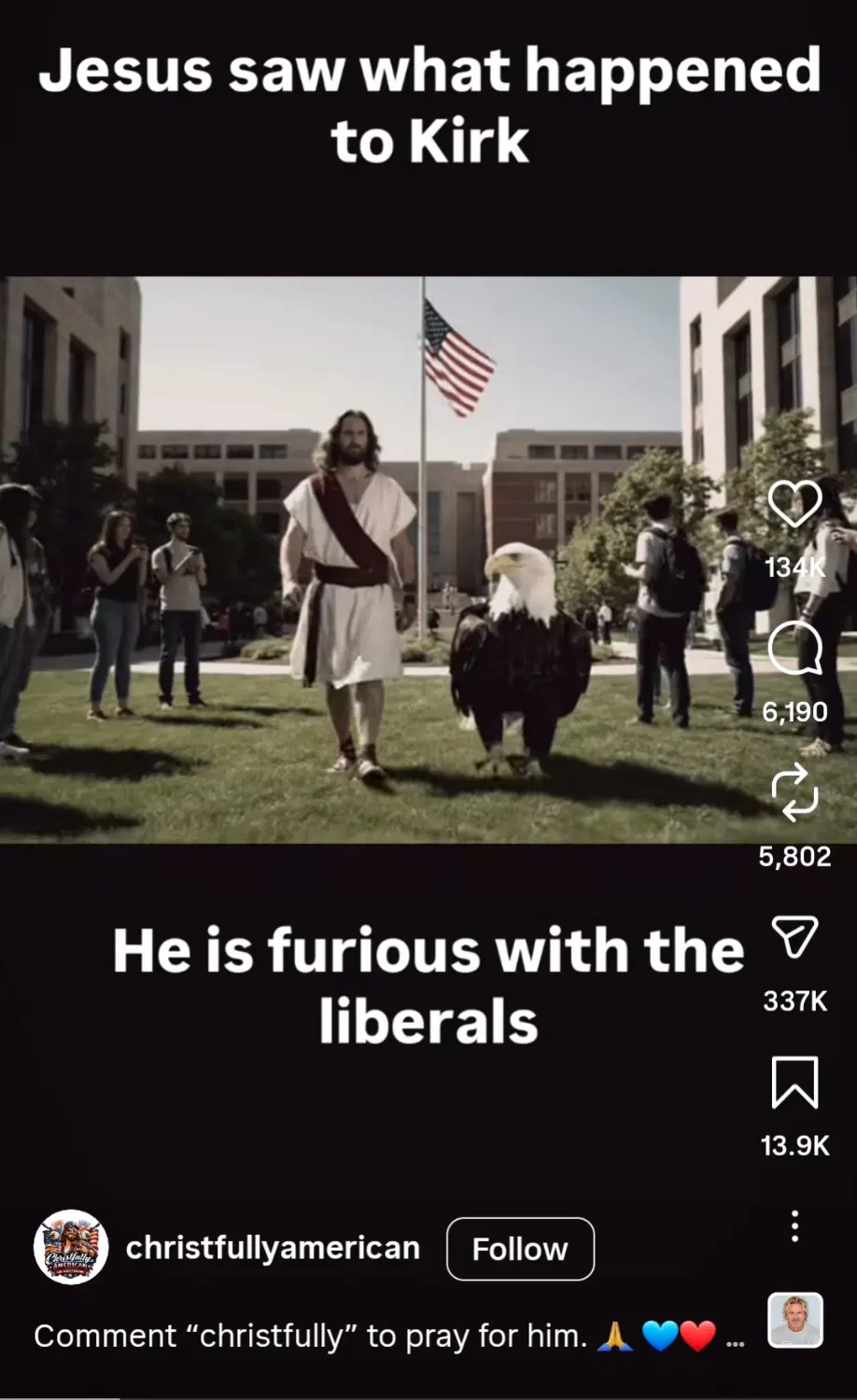Expand the caption with the ellipsis
This screenshot has height=1400, width=857.
pyautogui.click(x=735, y=1340)
